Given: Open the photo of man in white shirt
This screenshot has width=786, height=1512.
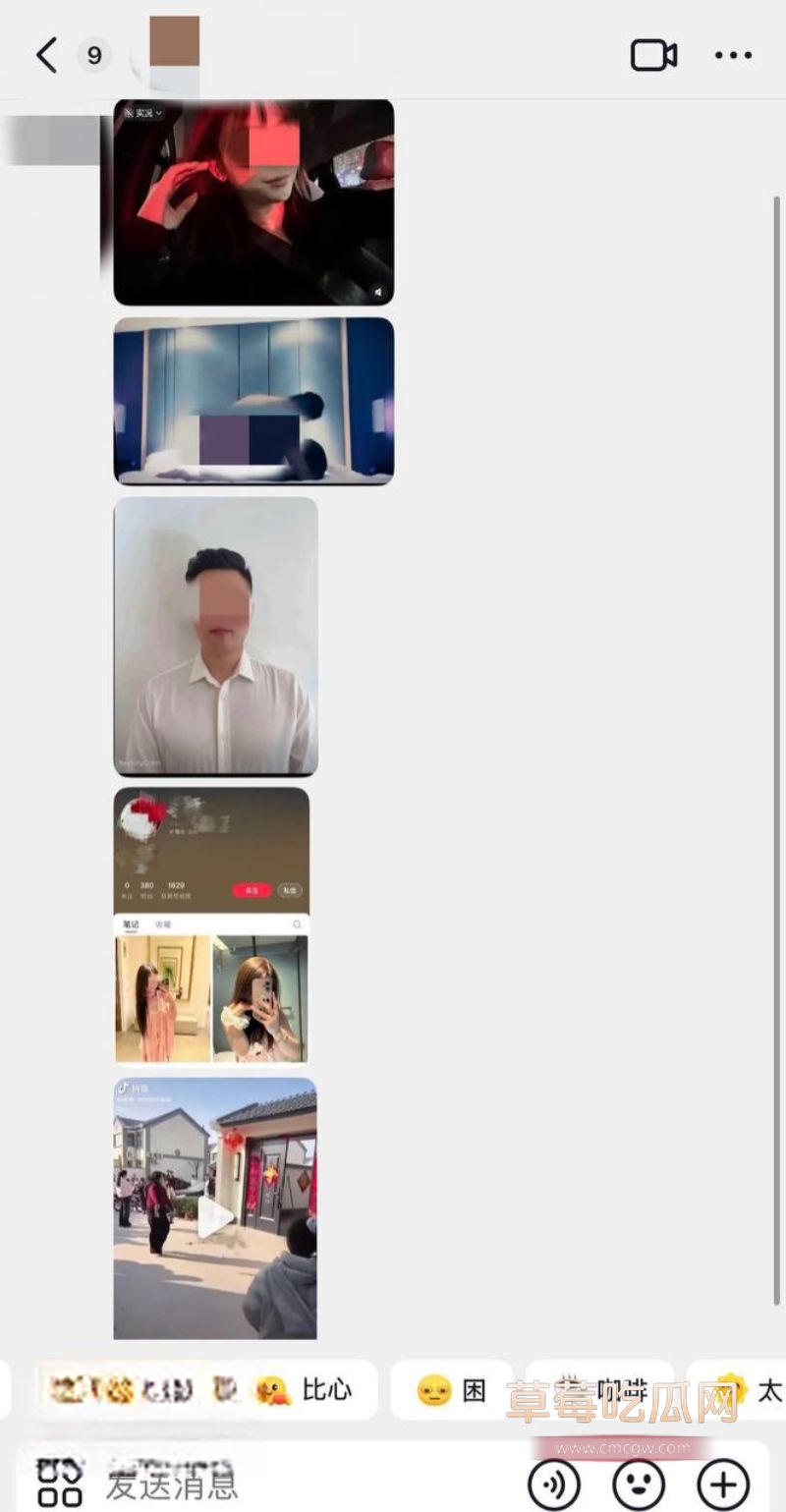Looking at the screenshot, I should 216,637.
